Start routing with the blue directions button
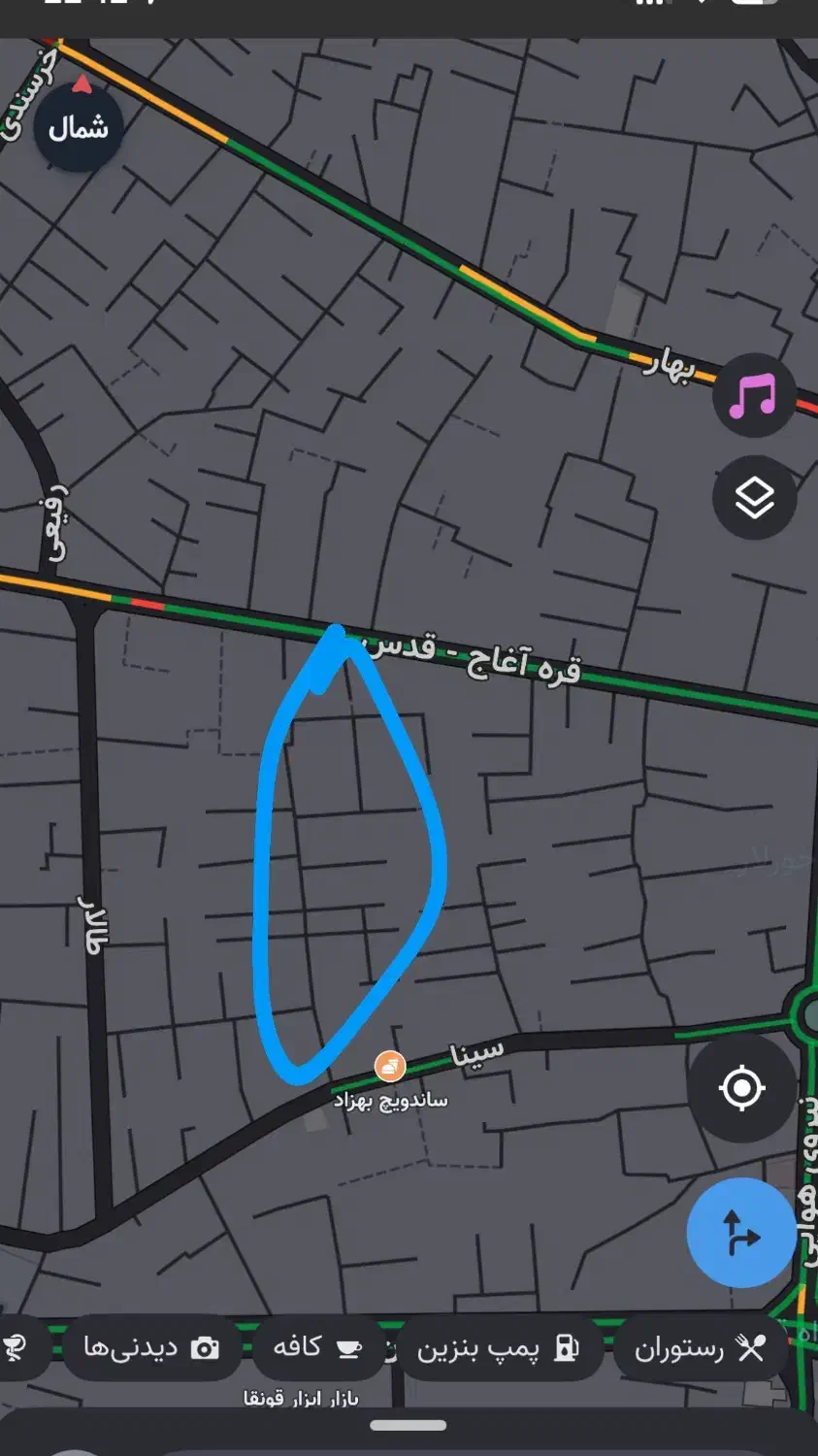818x1456 pixels. coord(742,1233)
